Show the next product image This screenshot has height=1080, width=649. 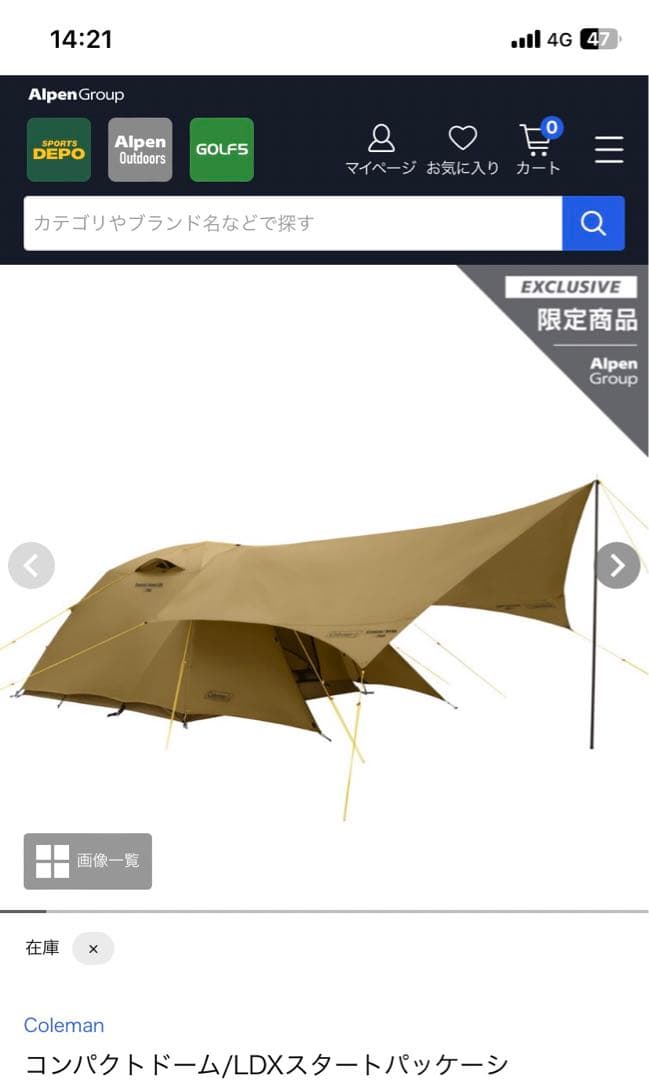[617, 566]
